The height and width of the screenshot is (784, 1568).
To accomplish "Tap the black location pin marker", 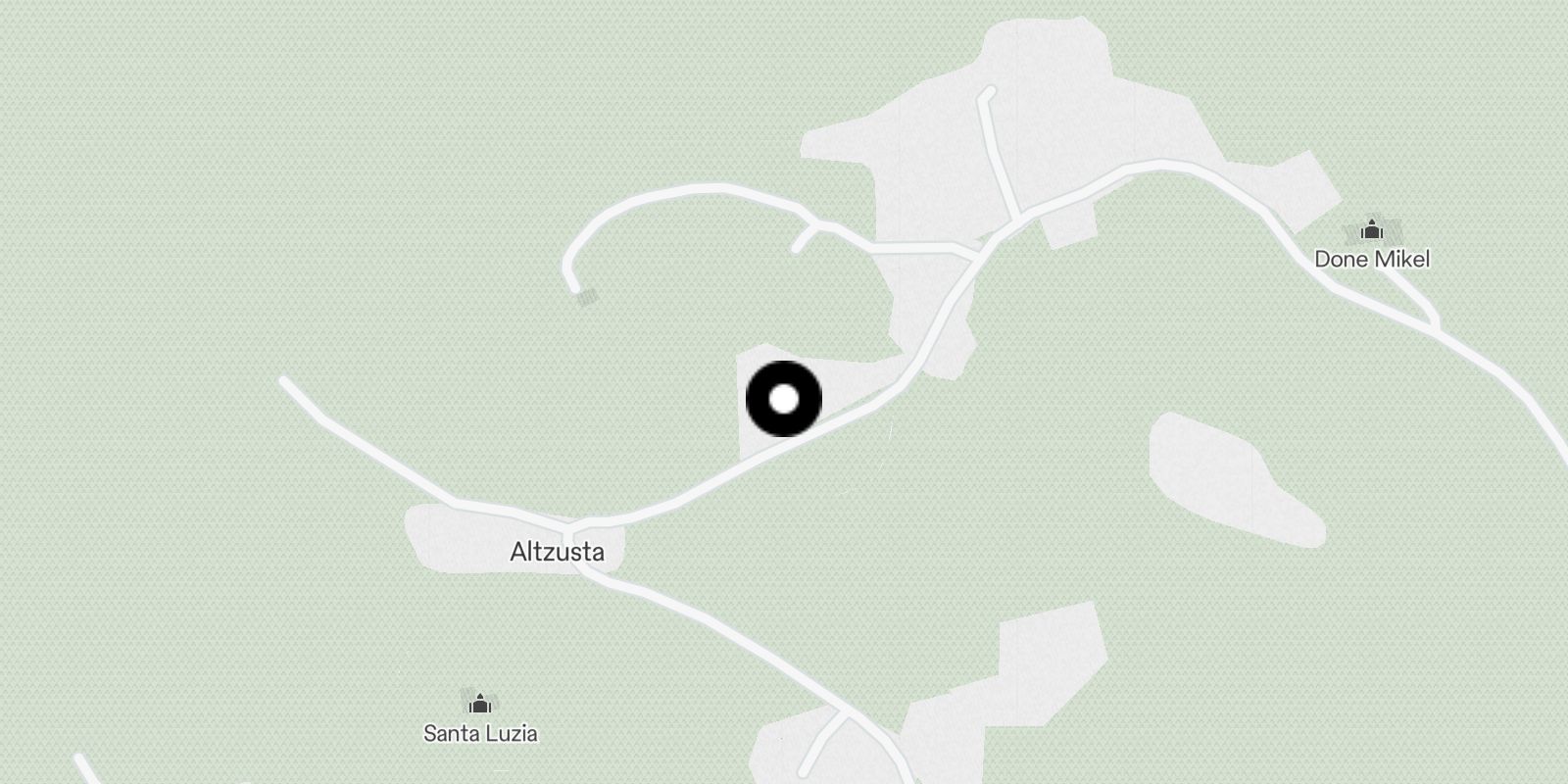I will (x=784, y=399).
